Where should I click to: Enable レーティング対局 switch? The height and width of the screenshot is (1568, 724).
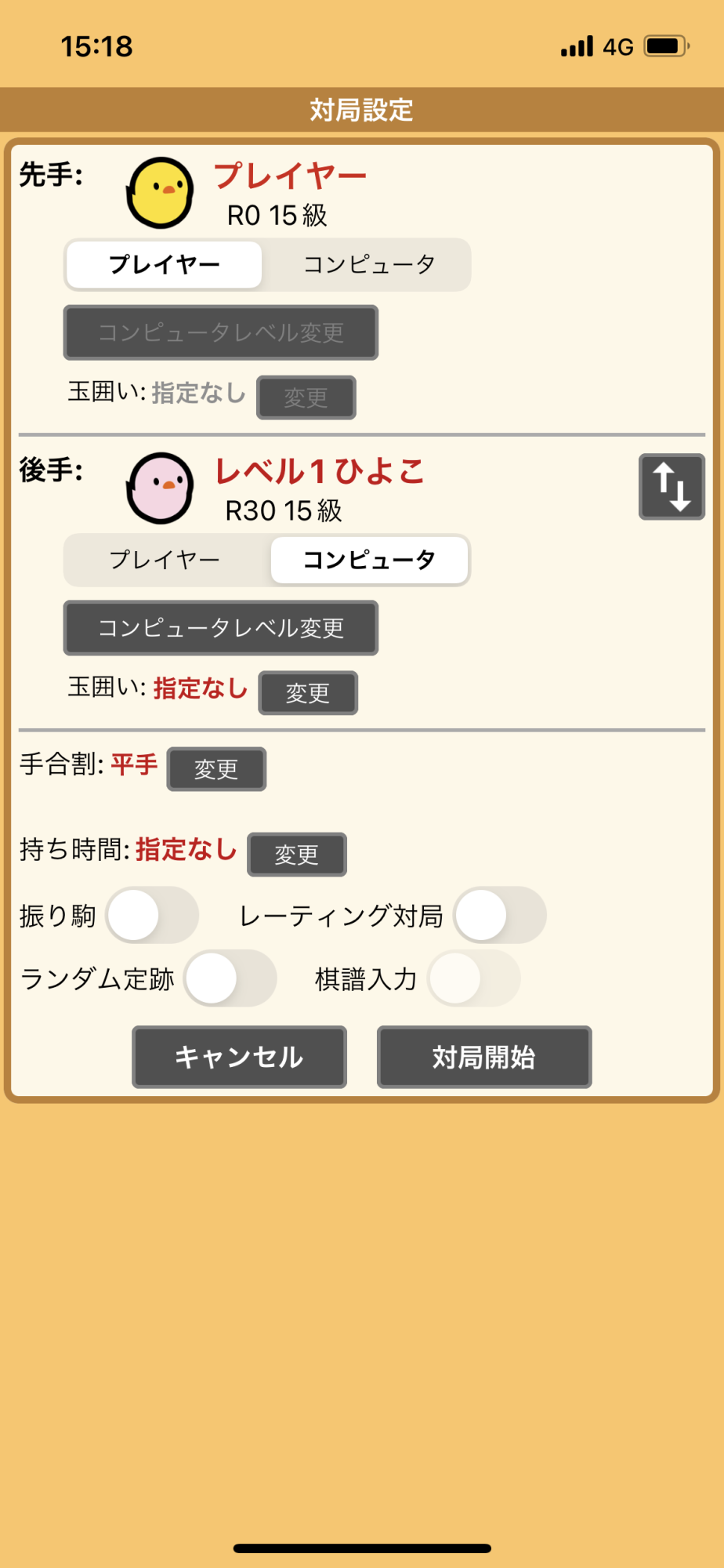[x=500, y=915]
